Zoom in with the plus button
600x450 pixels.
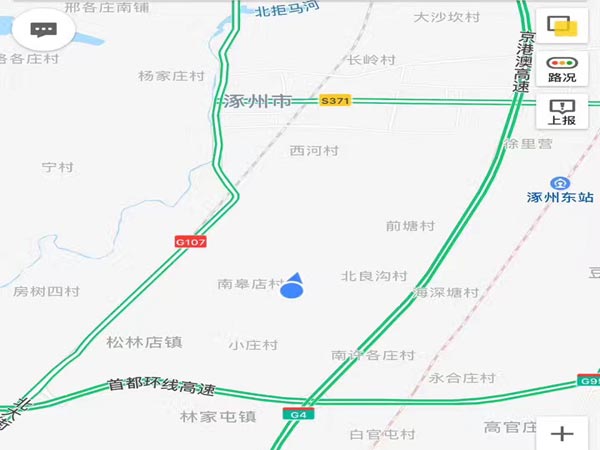pos(563,433)
